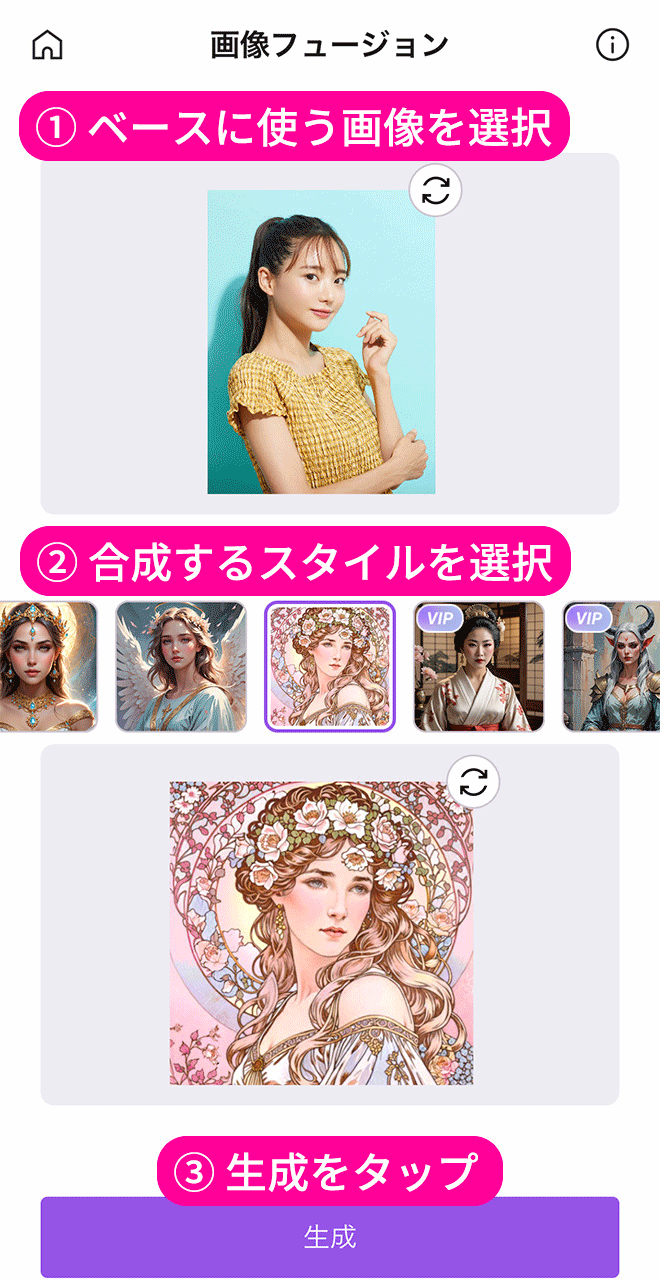Go to the home screen icon

(x=47, y=45)
